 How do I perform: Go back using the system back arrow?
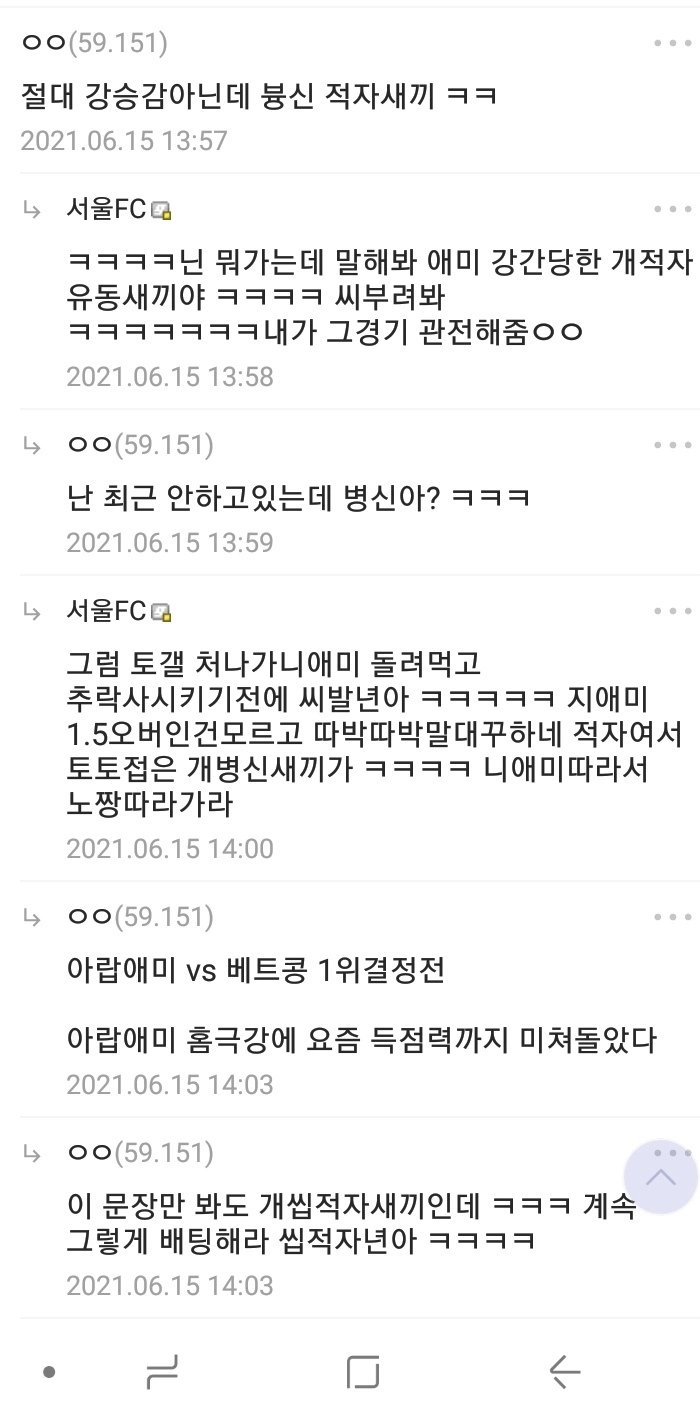point(565,1372)
